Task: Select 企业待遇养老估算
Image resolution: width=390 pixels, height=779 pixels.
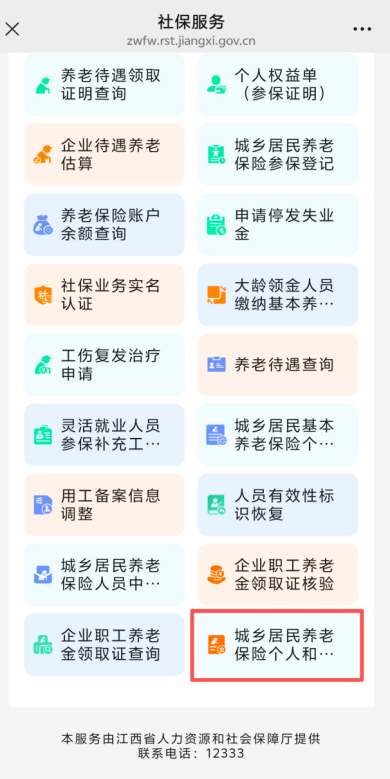Action: coord(104,155)
